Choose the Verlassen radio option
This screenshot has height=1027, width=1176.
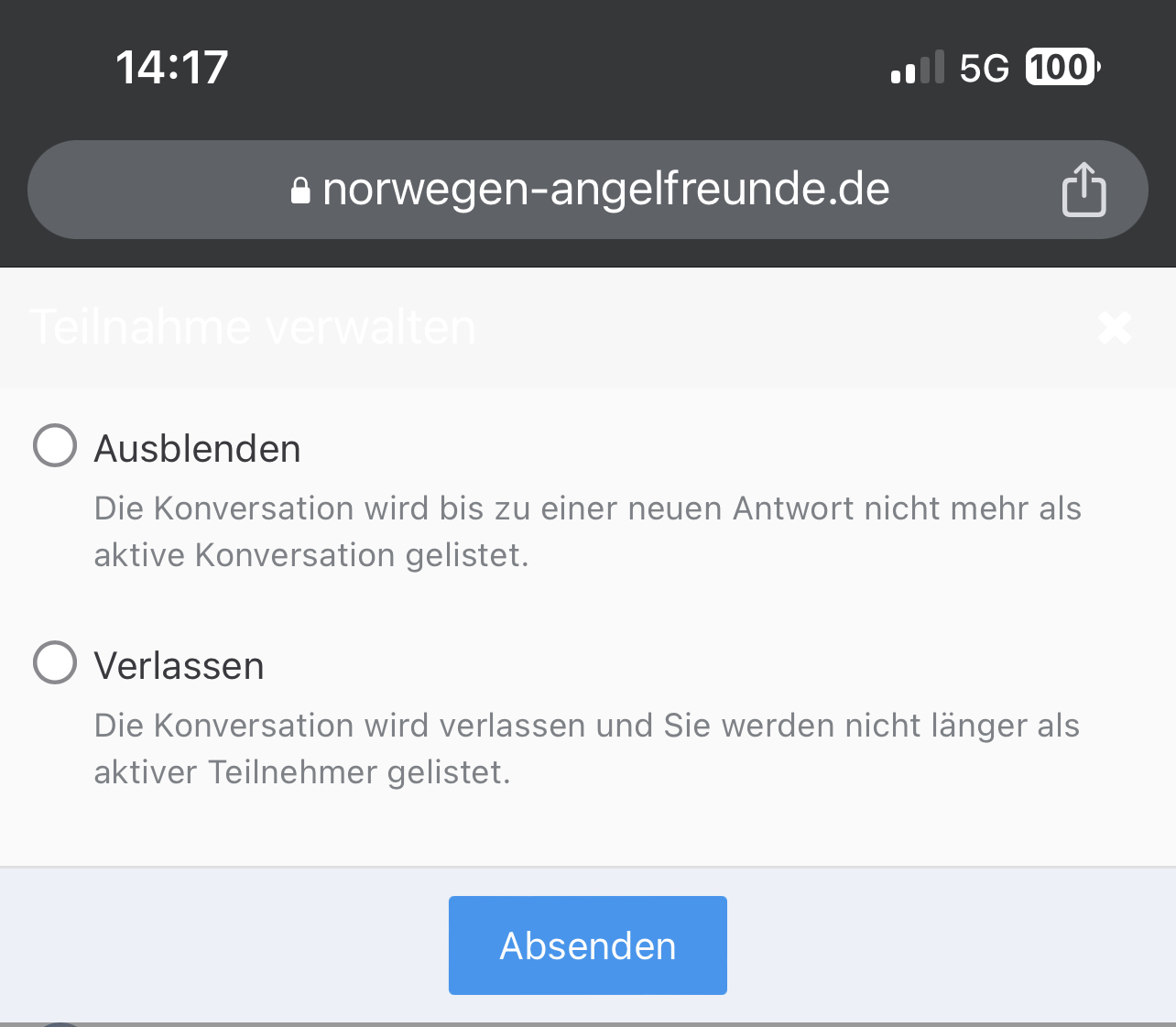point(55,662)
